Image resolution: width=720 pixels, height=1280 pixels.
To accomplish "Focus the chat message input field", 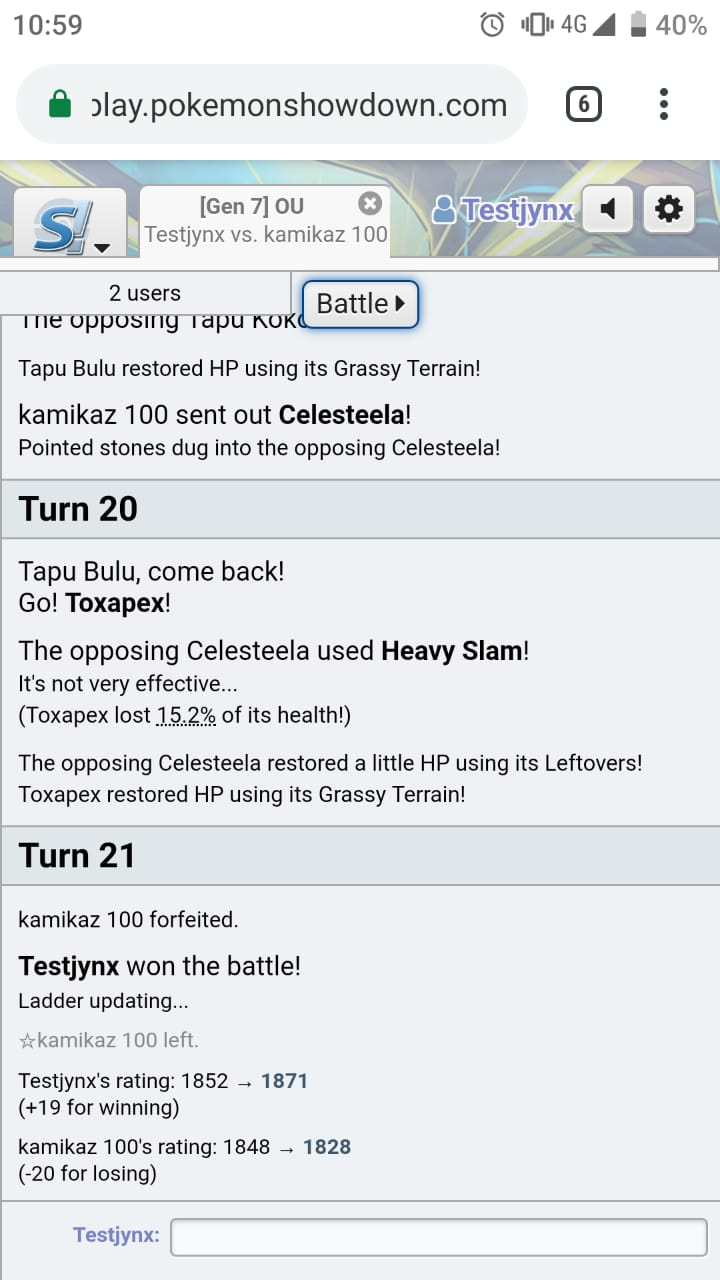I will pyautogui.click(x=438, y=1236).
